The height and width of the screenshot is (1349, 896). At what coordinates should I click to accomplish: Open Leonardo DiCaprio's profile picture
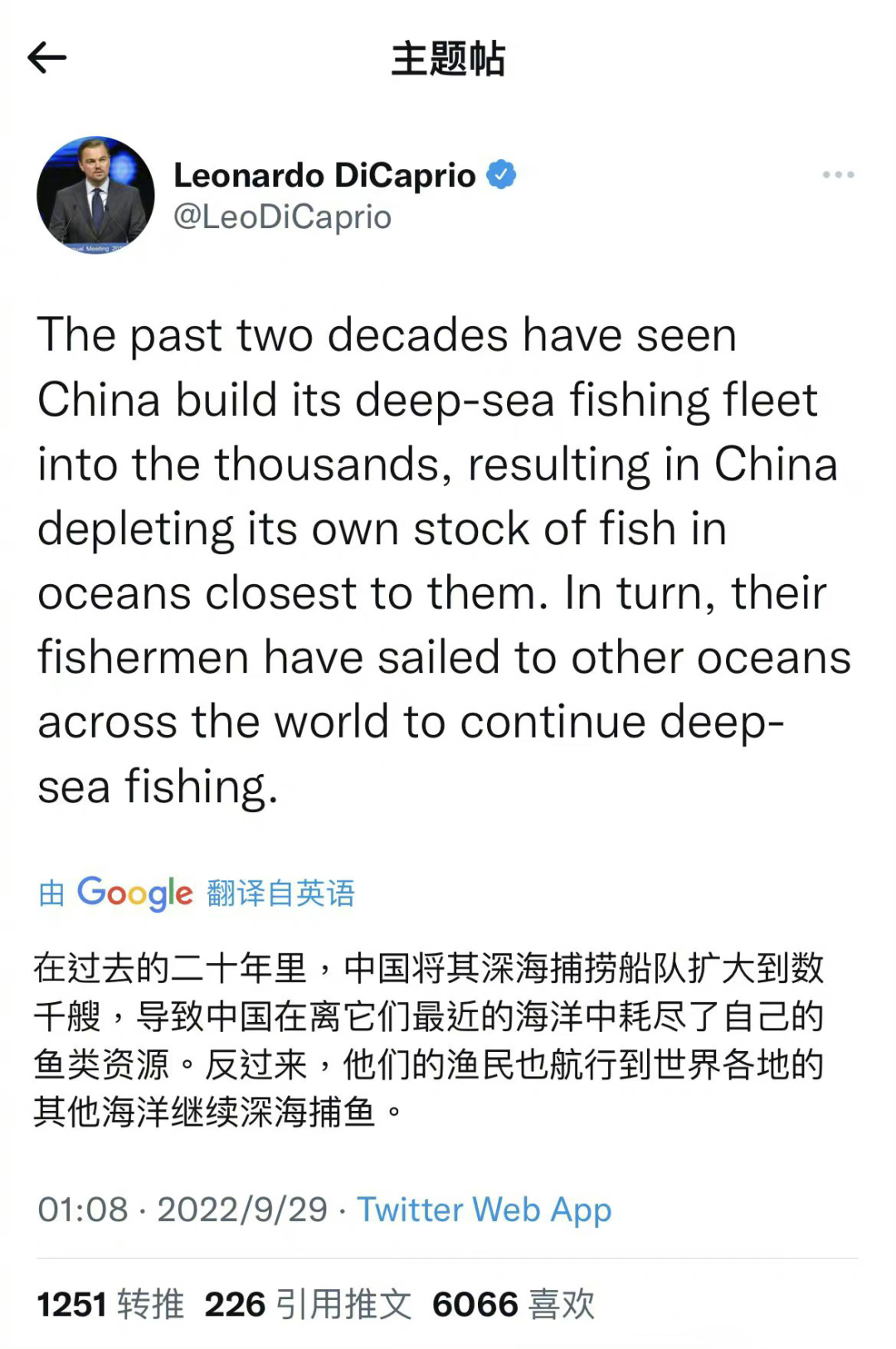(95, 196)
